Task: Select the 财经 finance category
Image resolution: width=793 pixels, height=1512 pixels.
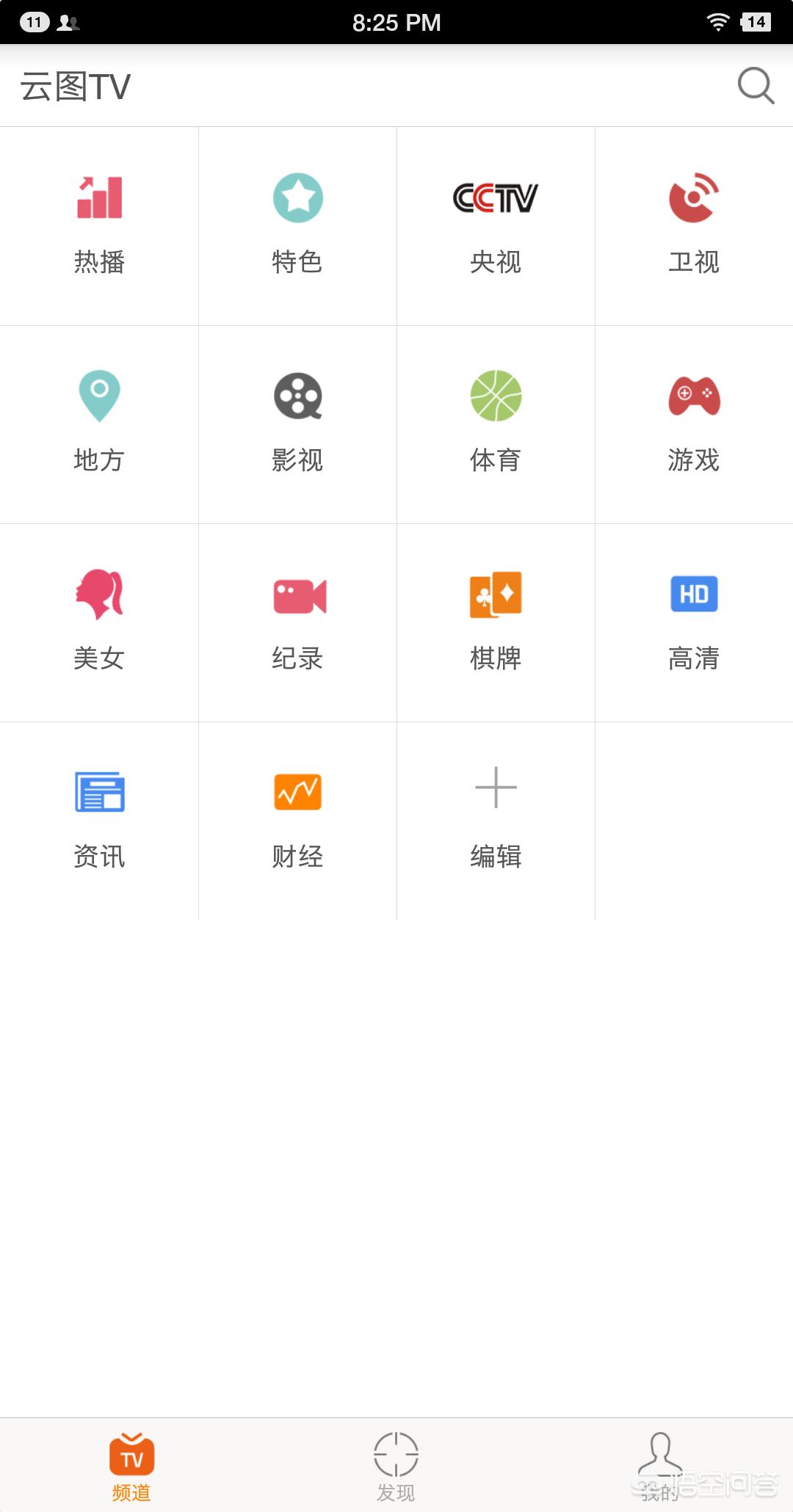Action: (297, 821)
